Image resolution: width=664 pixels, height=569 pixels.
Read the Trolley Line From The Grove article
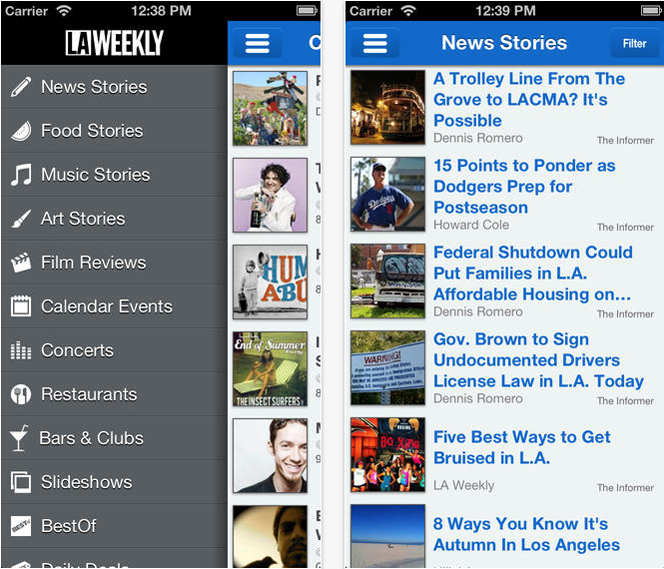point(529,99)
